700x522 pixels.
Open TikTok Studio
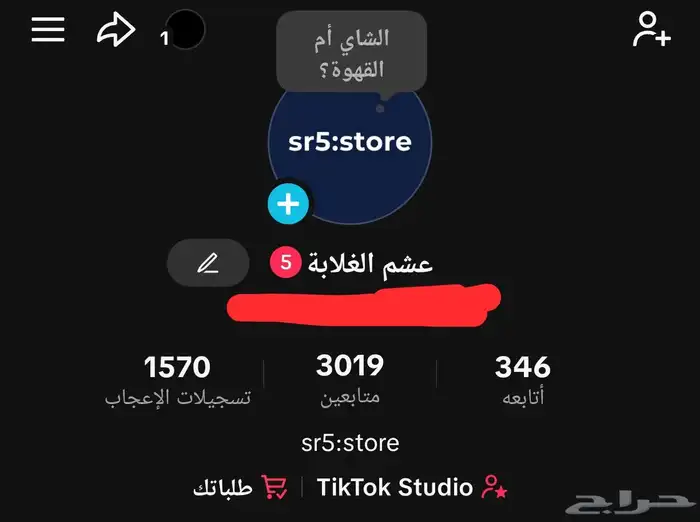(x=411, y=487)
